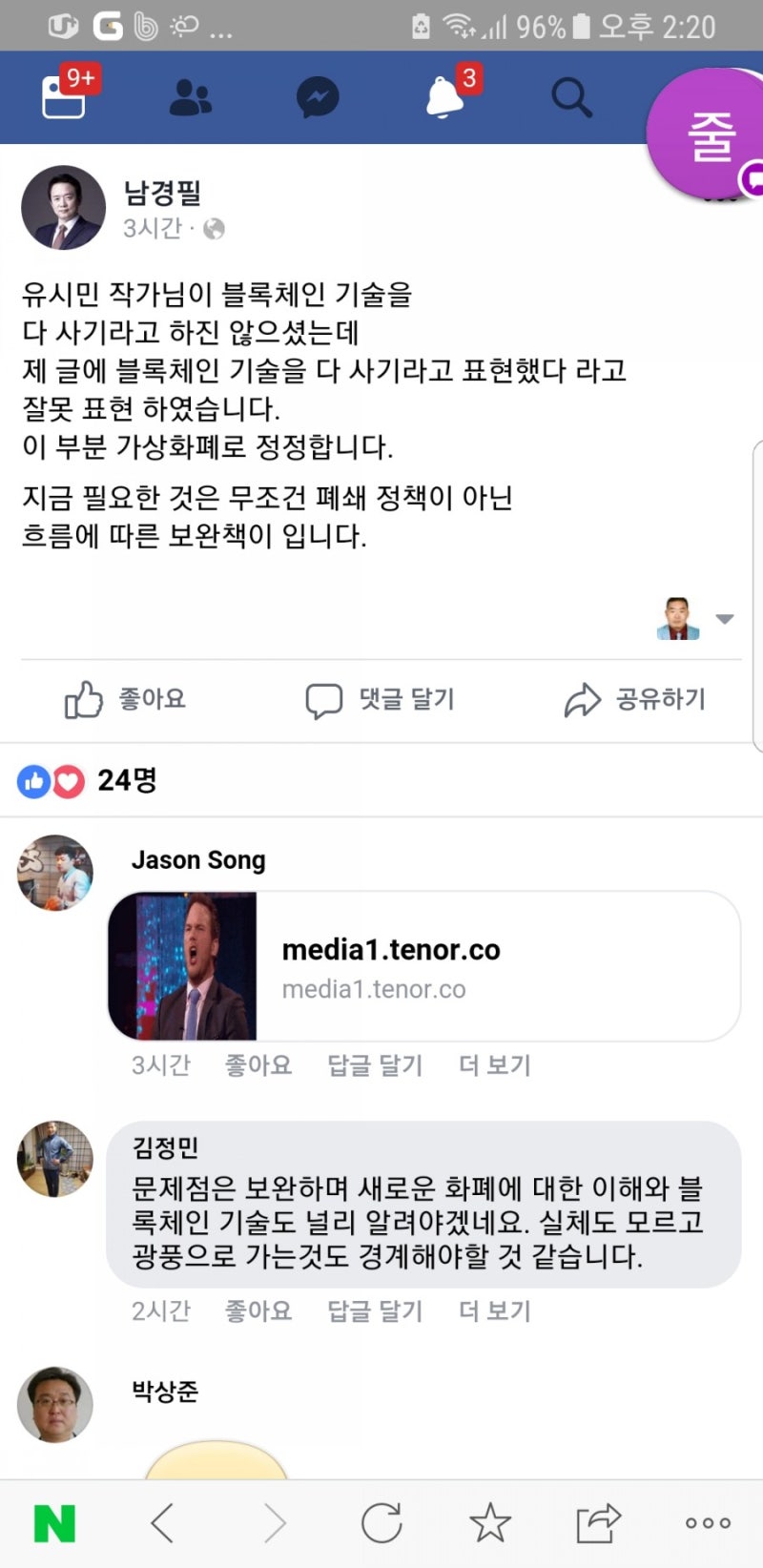Viewport: 763px width, 1568px height.
Task: Open Facebook search
Action: tap(570, 96)
